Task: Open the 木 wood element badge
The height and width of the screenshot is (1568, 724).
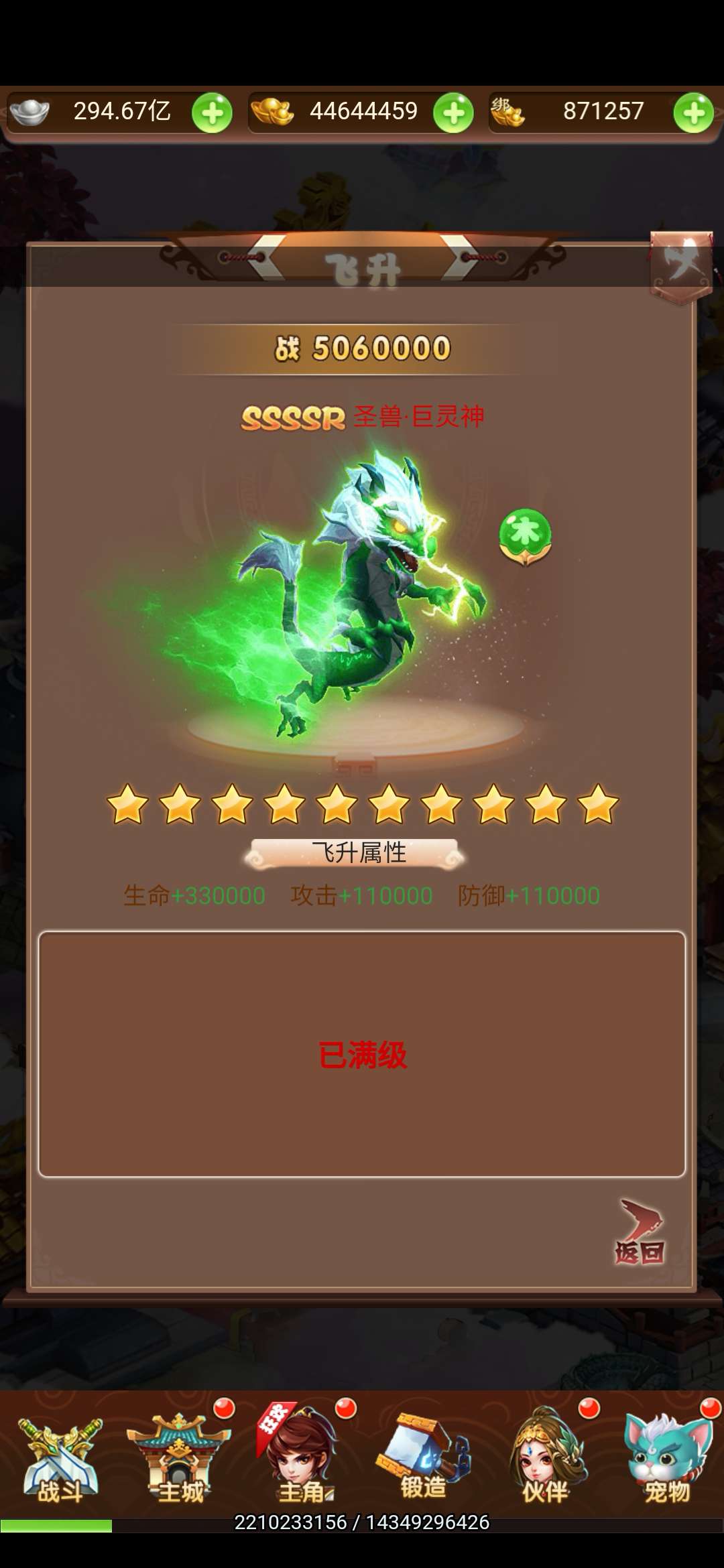Action: tap(525, 536)
